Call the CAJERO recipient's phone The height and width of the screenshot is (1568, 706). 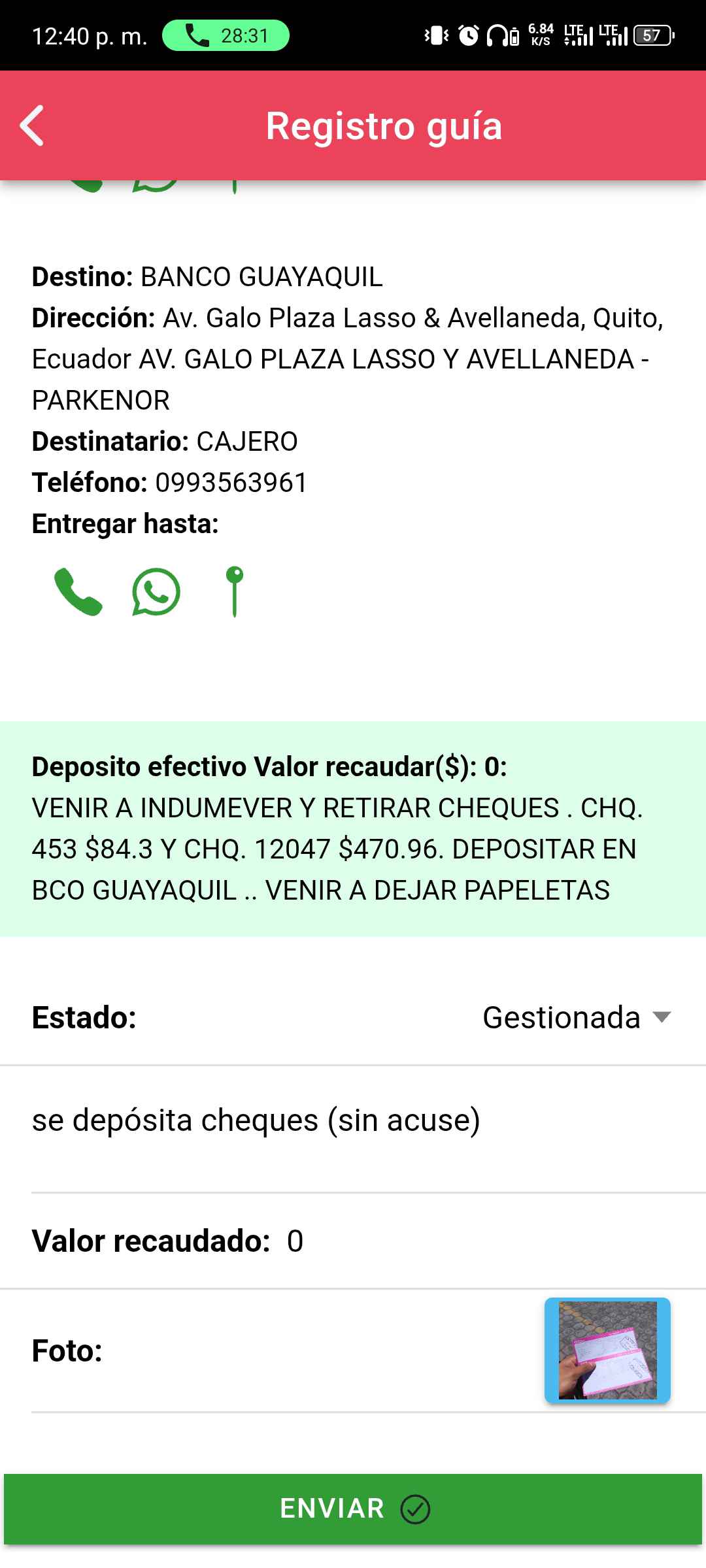coord(78,592)
